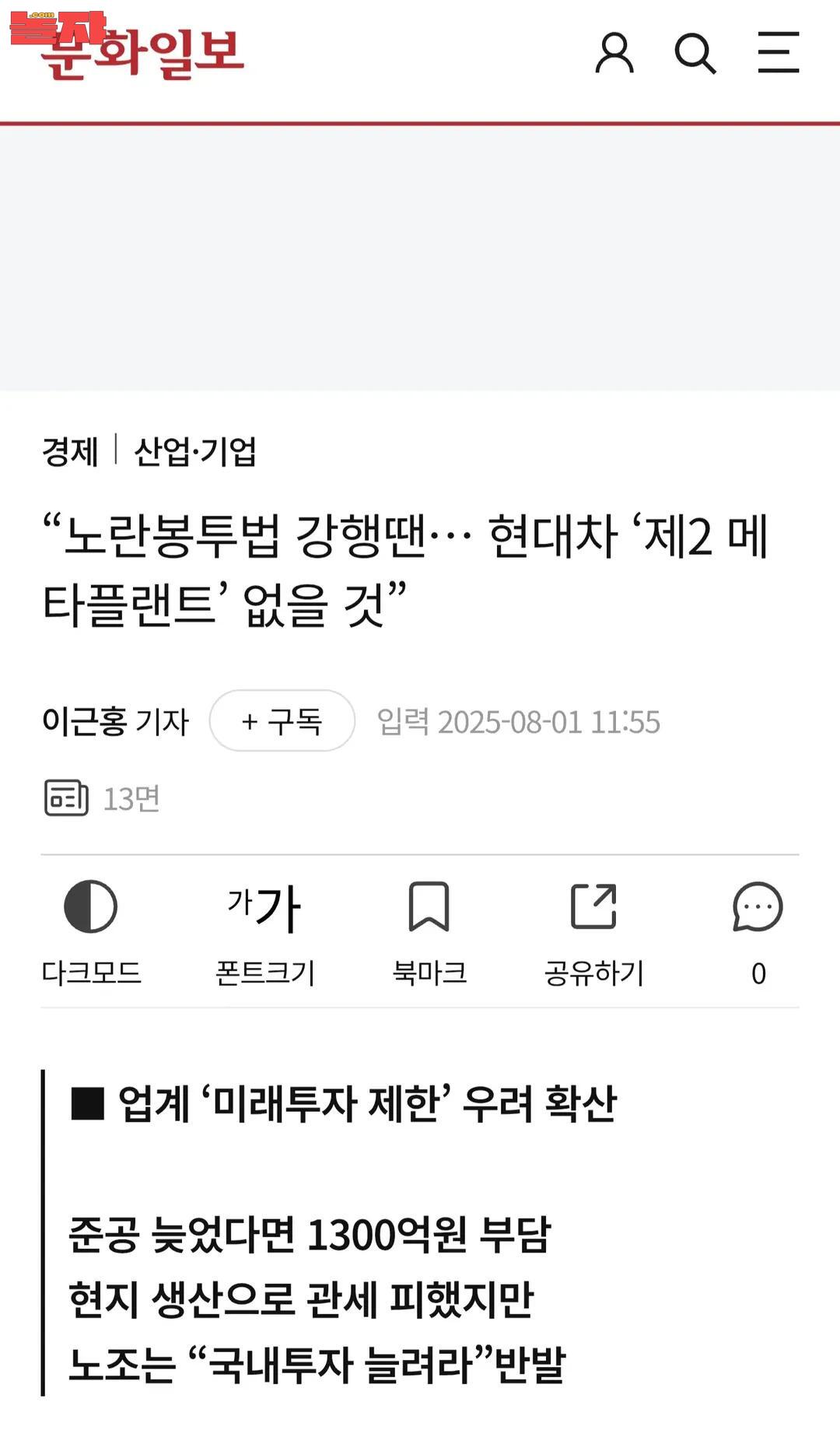Screen dimensions: 840x1437
Task: Go to the 문화일보 home page
Action: click(x=144, y=54)
